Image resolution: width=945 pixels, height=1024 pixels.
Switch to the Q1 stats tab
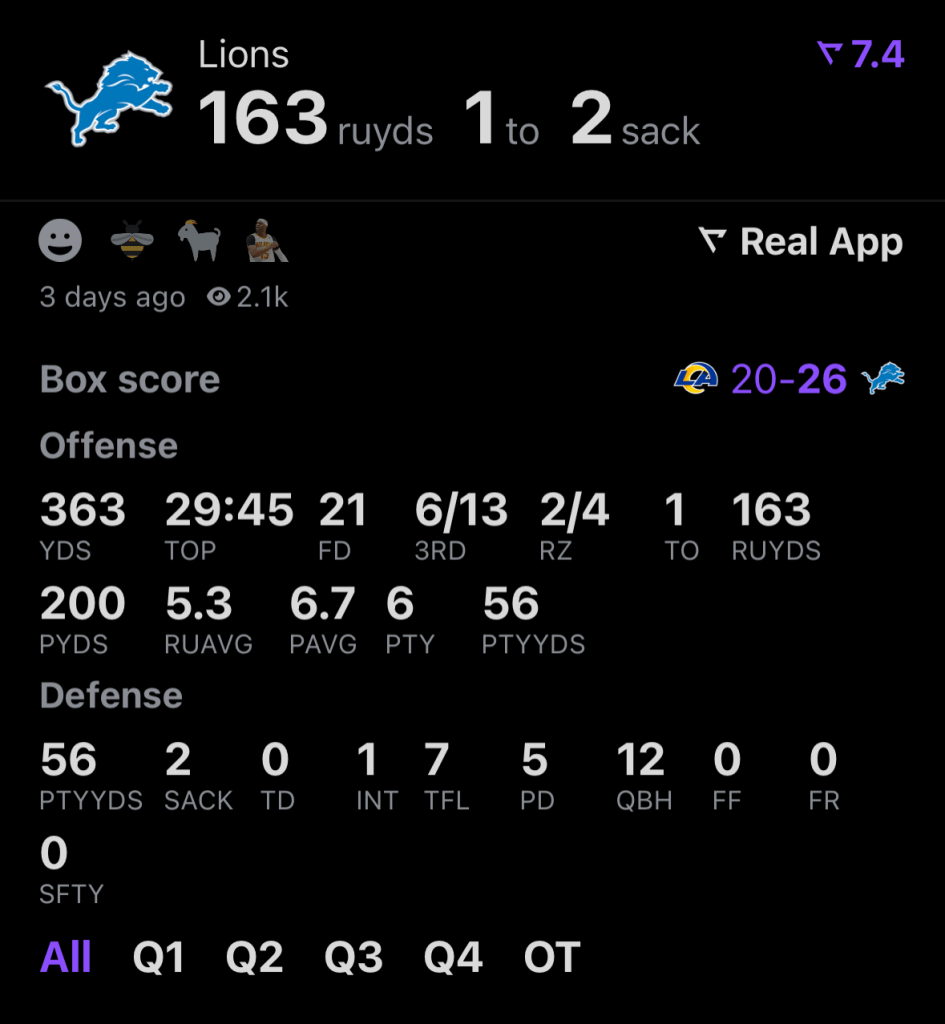click(158, 957)
